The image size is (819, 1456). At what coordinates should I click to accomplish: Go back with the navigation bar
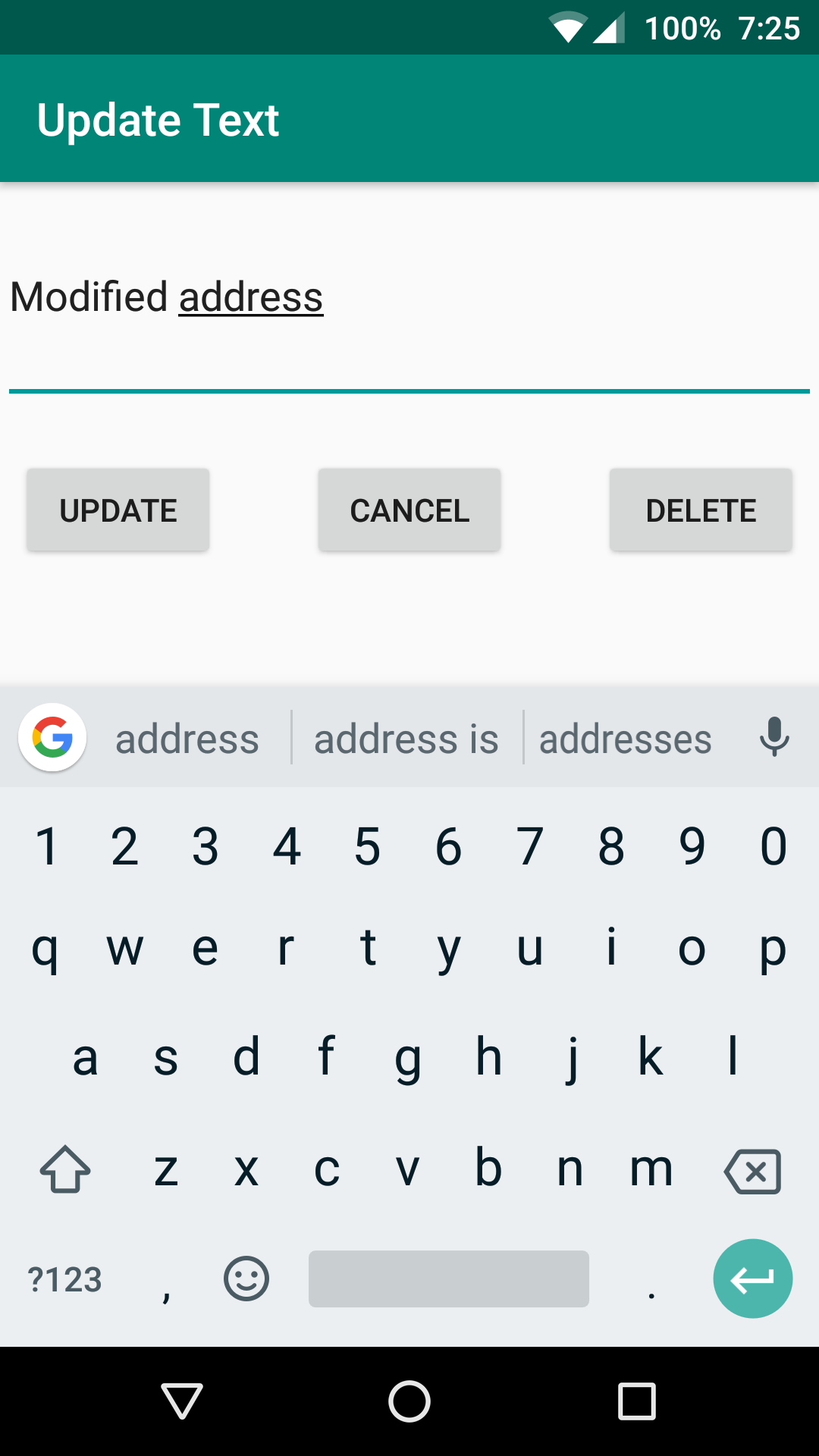(182, 1401)
